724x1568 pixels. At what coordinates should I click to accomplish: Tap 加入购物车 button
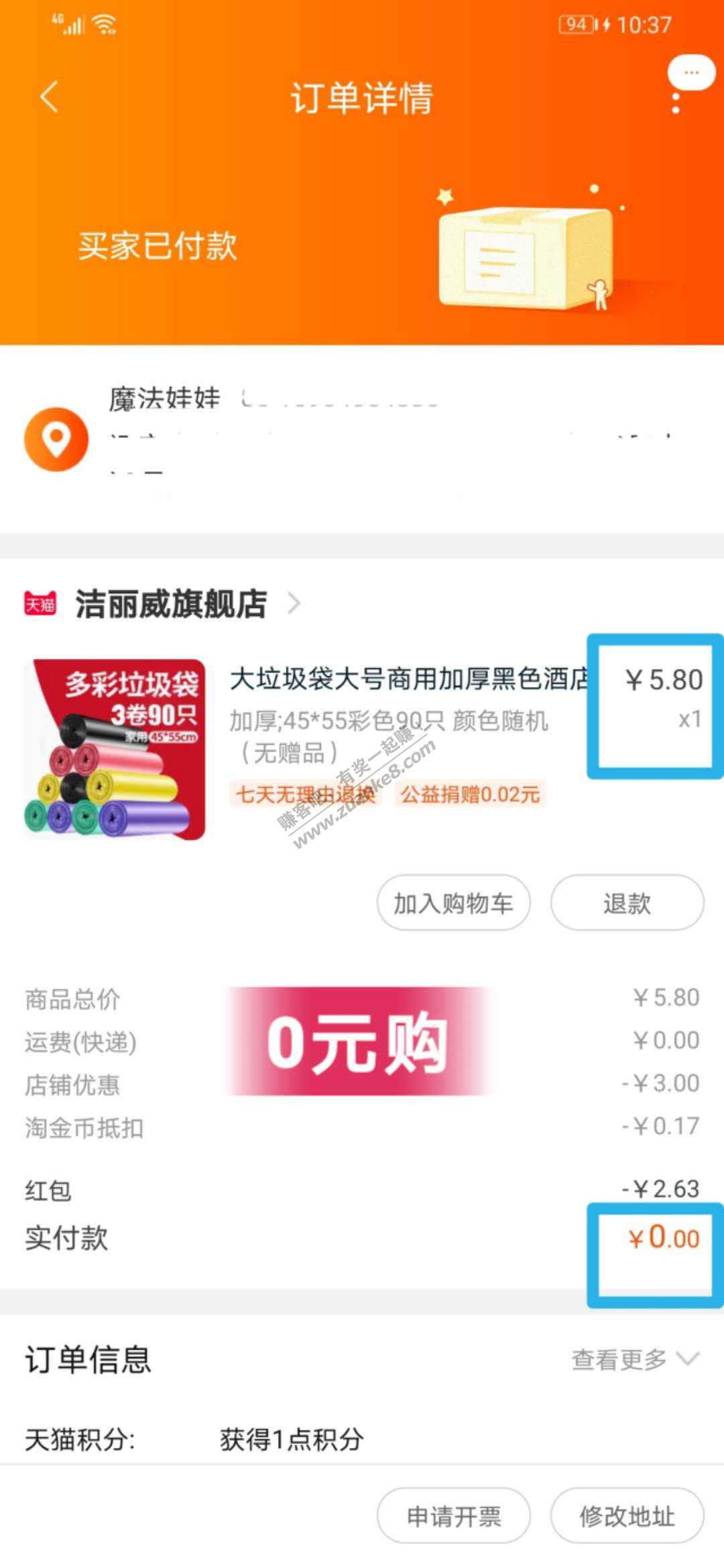(453, 903)
